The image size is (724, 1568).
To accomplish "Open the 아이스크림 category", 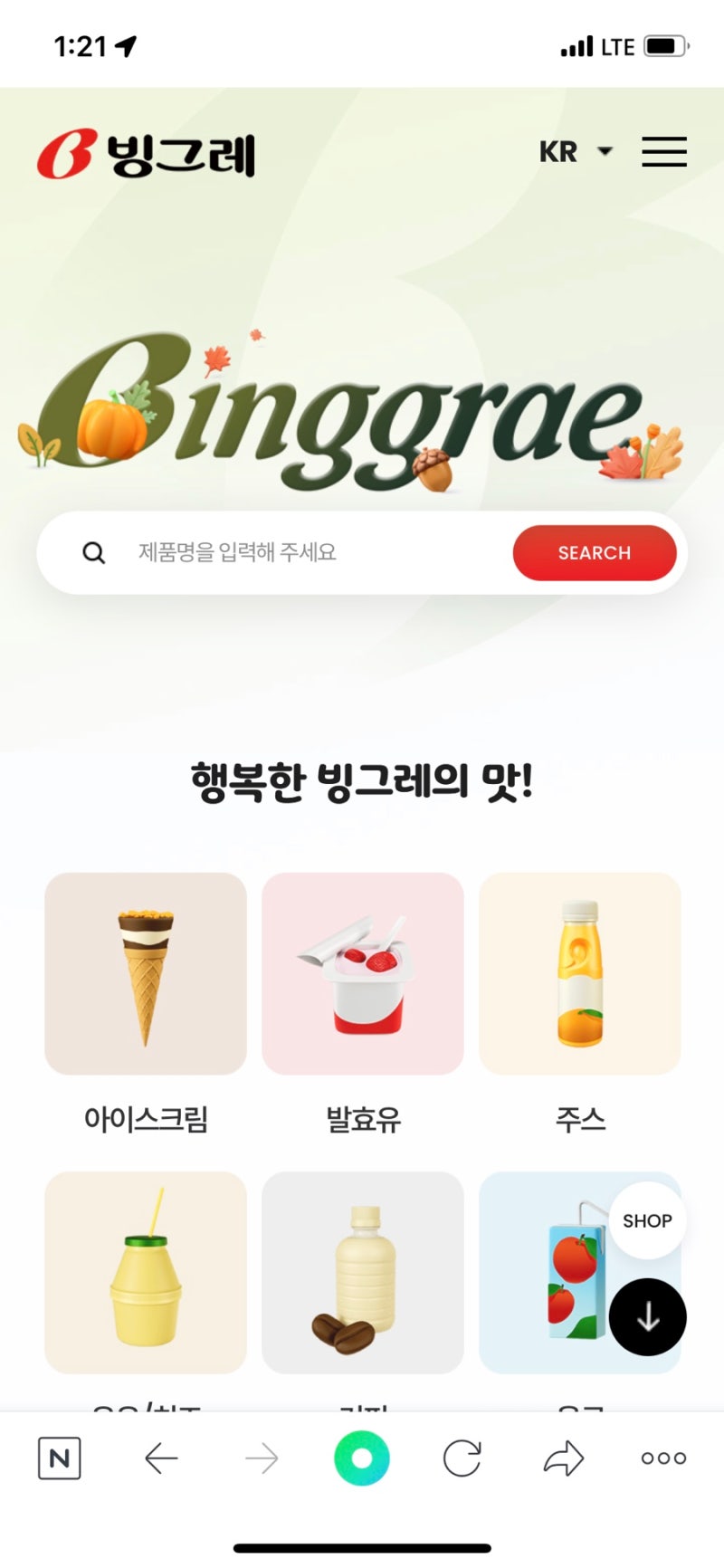I will (146, 974).
